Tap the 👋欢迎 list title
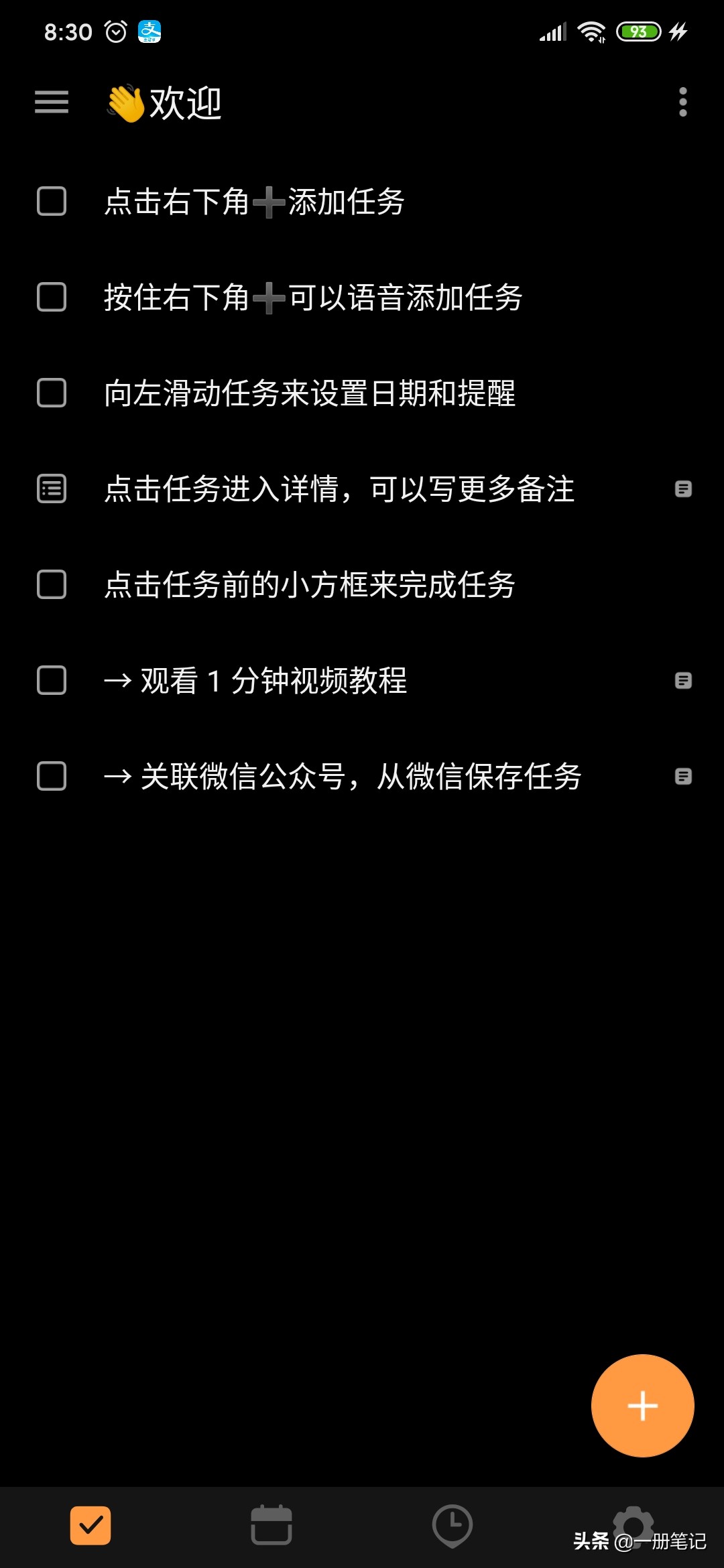The image size is (724, 1568). [162, 102]
